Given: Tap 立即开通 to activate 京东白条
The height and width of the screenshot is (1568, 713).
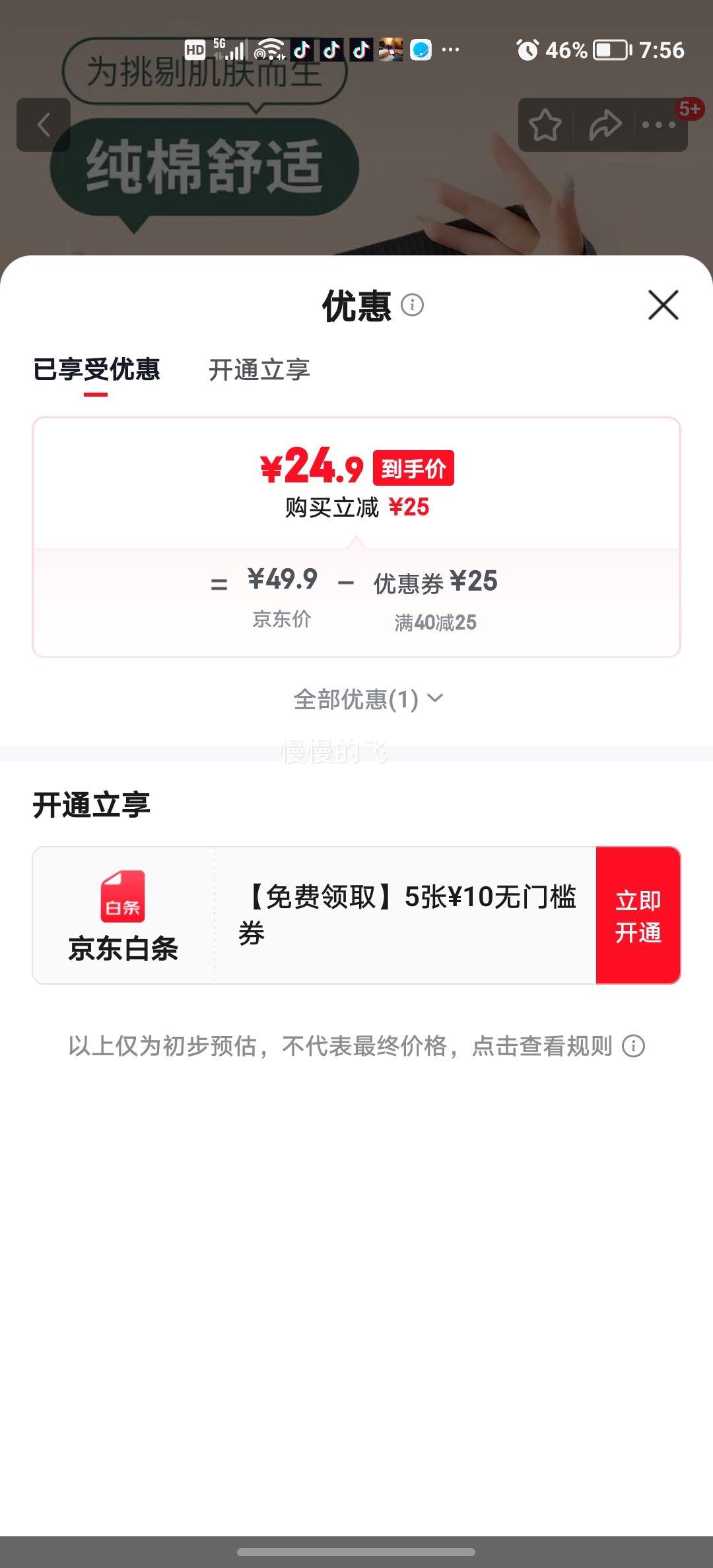Looking at the screenshot, I should pyautogui.click(x=637, y=914).
